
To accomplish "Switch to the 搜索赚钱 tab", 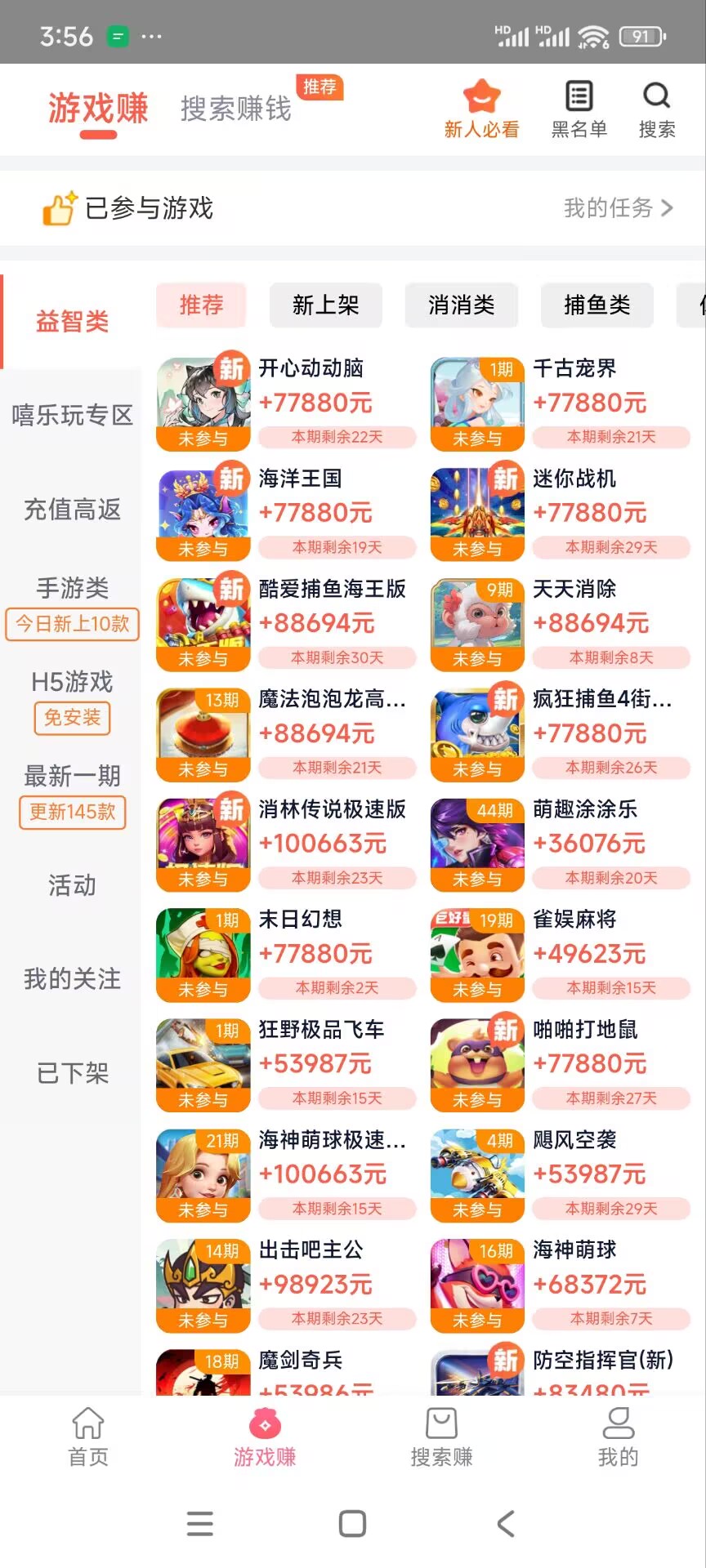I will point(235,110).
